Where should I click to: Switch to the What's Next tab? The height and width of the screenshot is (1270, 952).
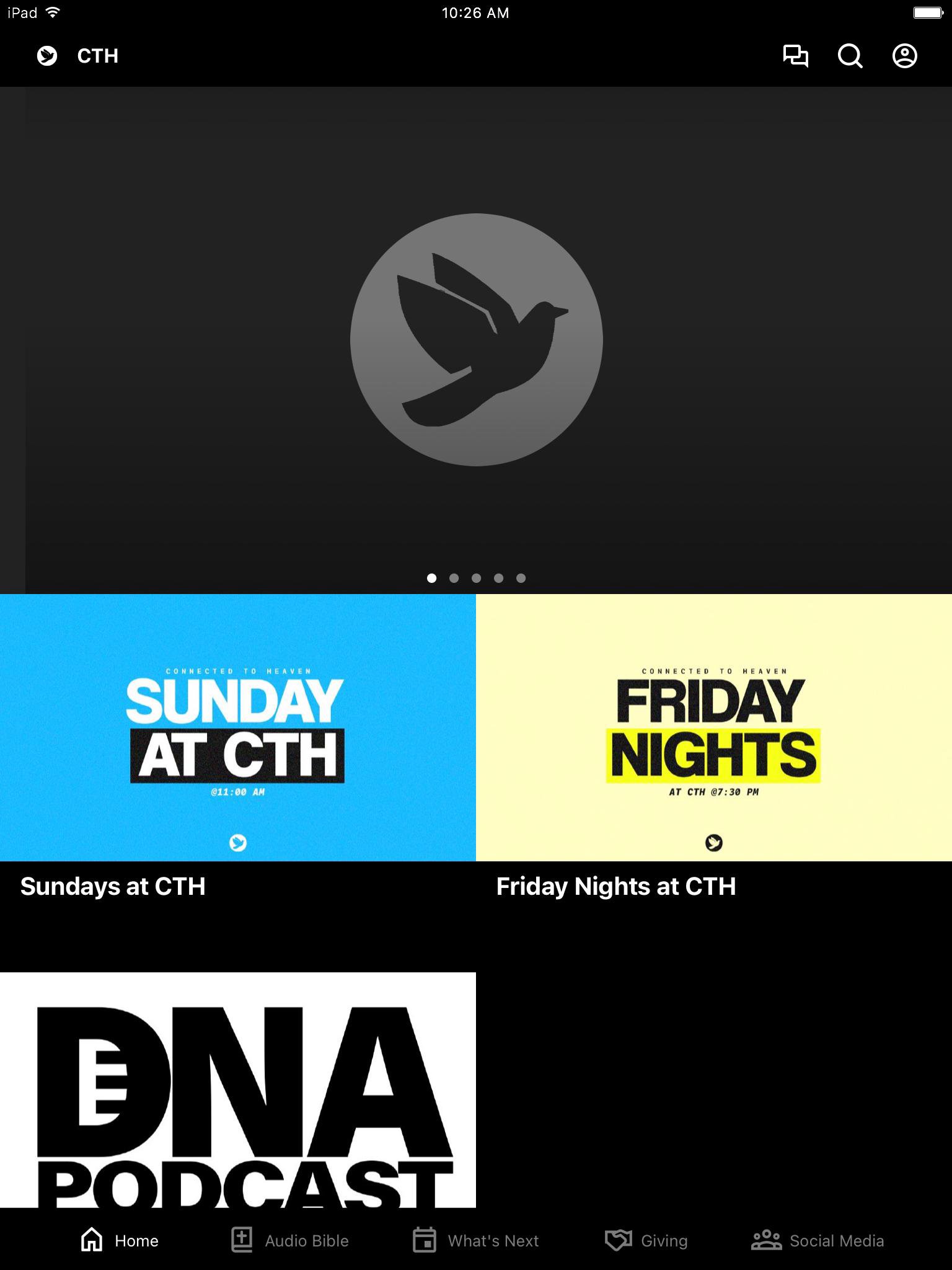click(475, 1240)
